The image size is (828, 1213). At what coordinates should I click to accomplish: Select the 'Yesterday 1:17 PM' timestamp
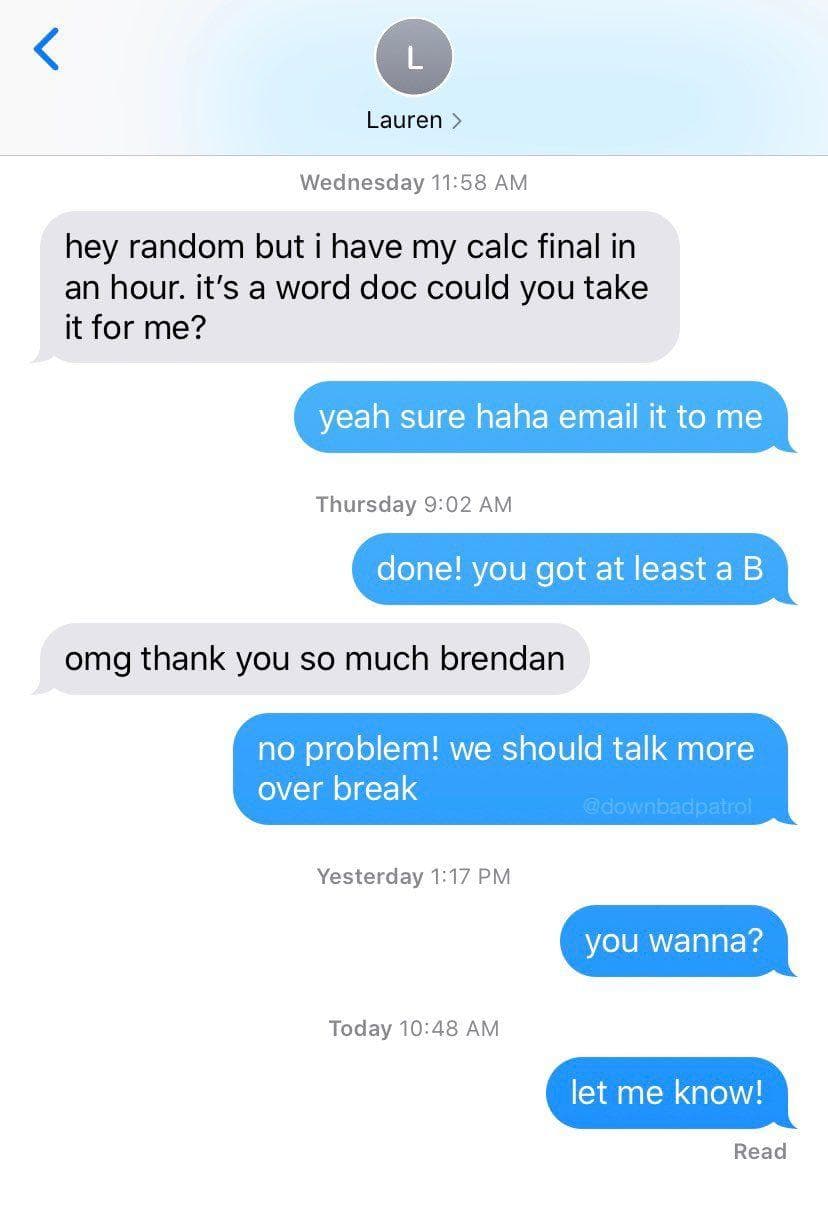[413, 877]
